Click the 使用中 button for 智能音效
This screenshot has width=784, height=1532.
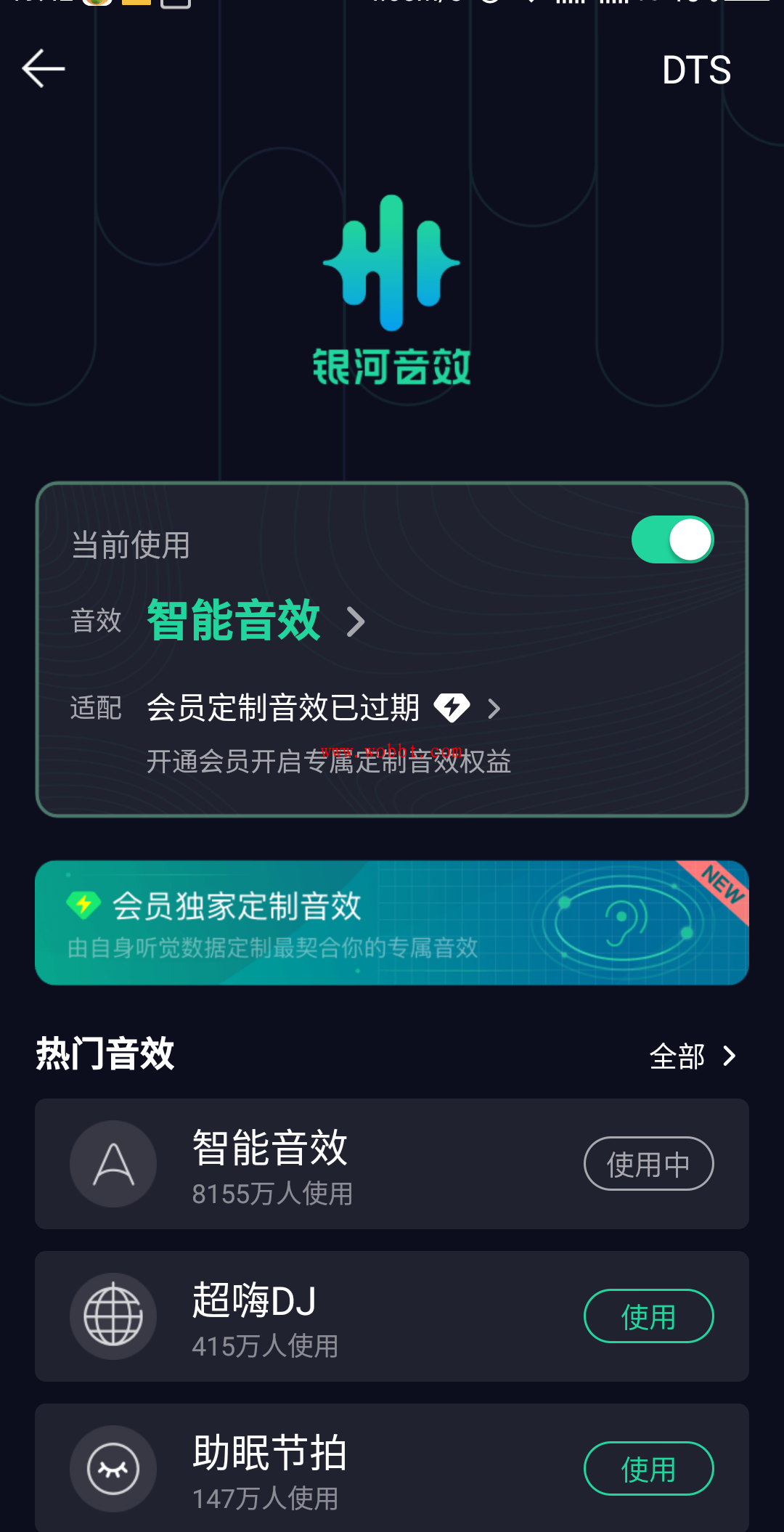(x=648, y=1164)
